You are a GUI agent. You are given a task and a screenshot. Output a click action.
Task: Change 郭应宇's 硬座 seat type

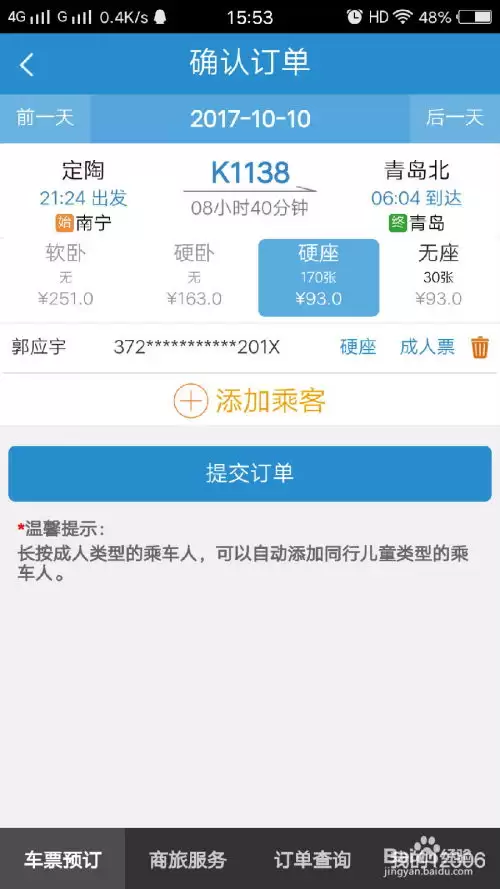coord(358,347)
